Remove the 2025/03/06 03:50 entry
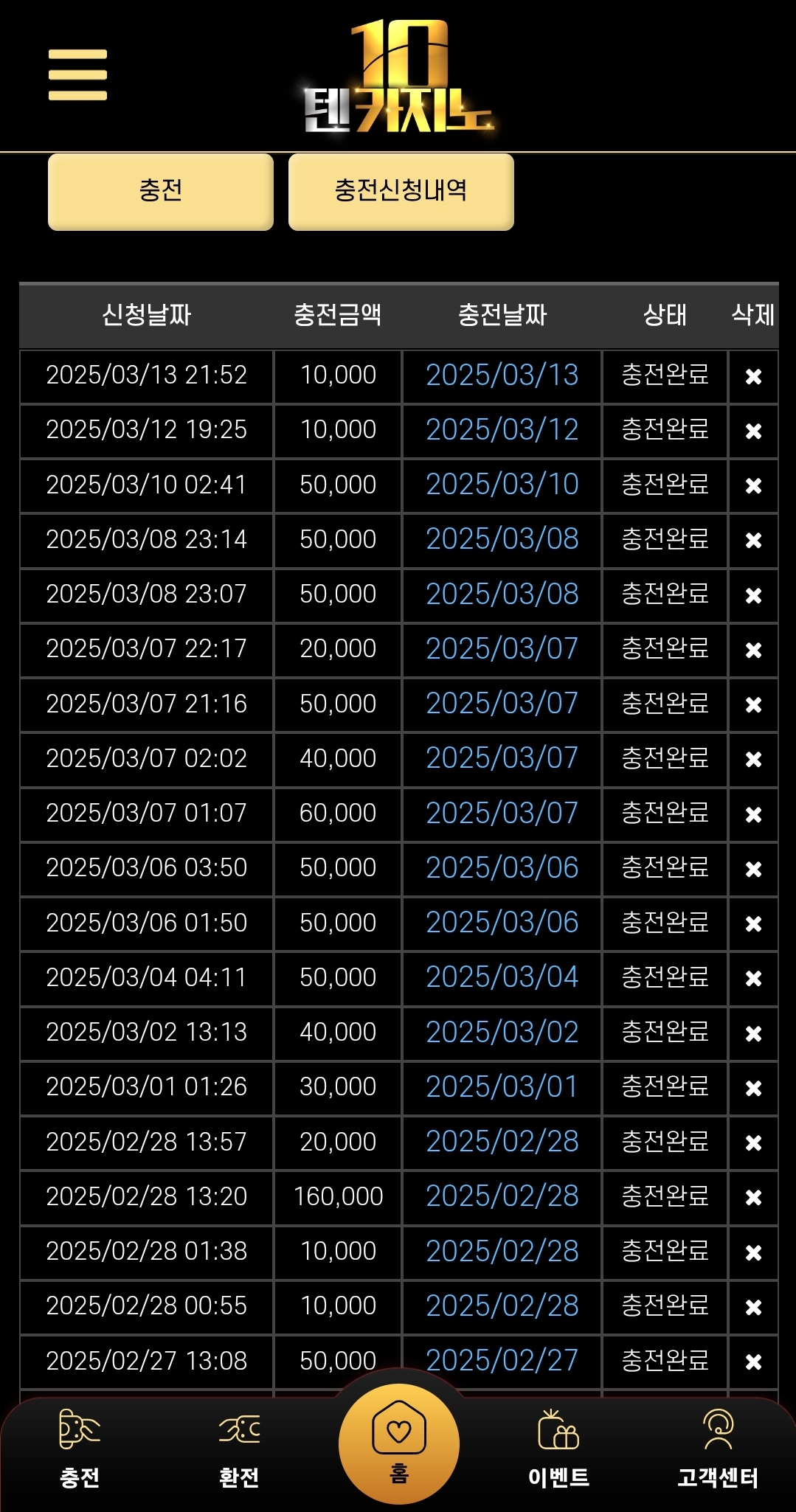Viewport: 796px width, 1512px height. click(753, 870)
